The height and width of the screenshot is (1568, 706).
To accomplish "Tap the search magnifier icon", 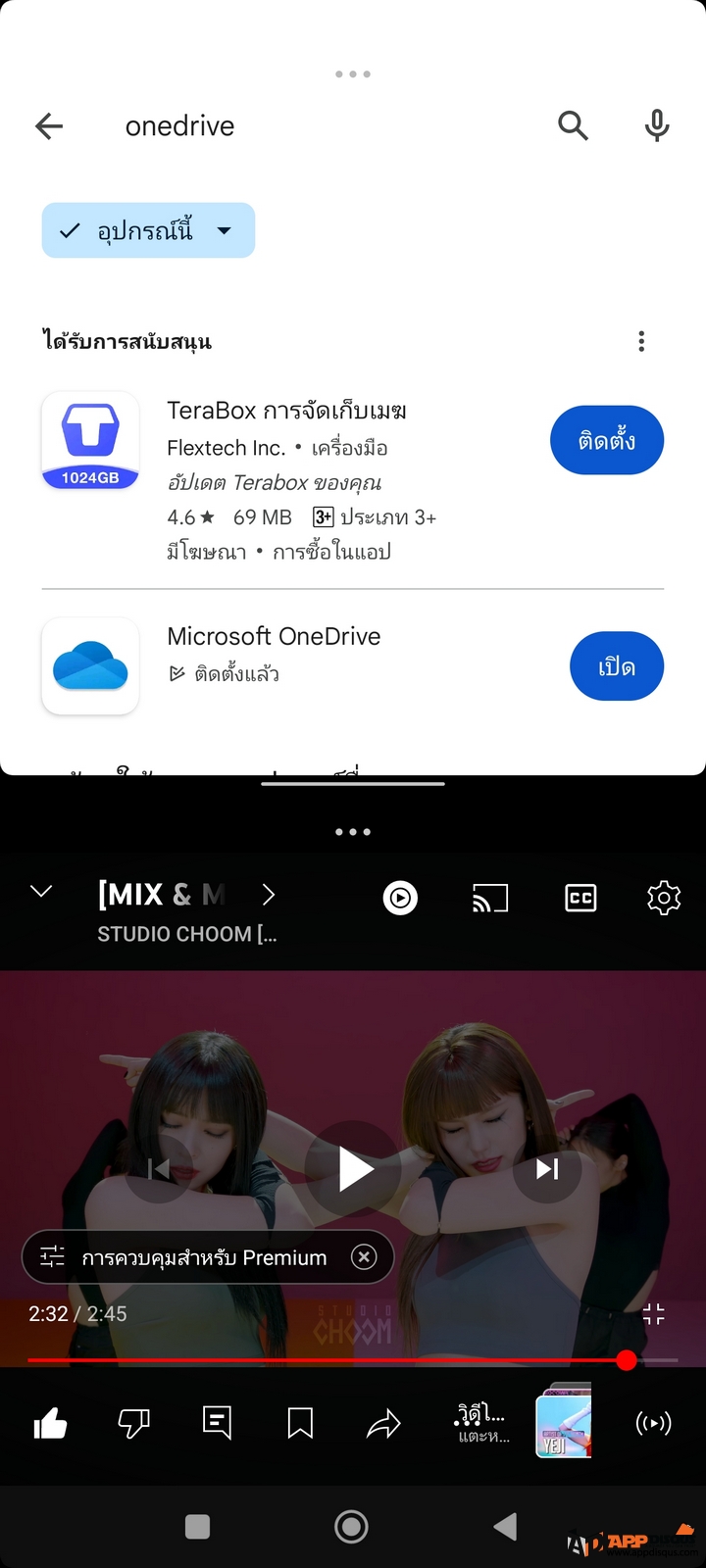I will click(x=573, y=125).
